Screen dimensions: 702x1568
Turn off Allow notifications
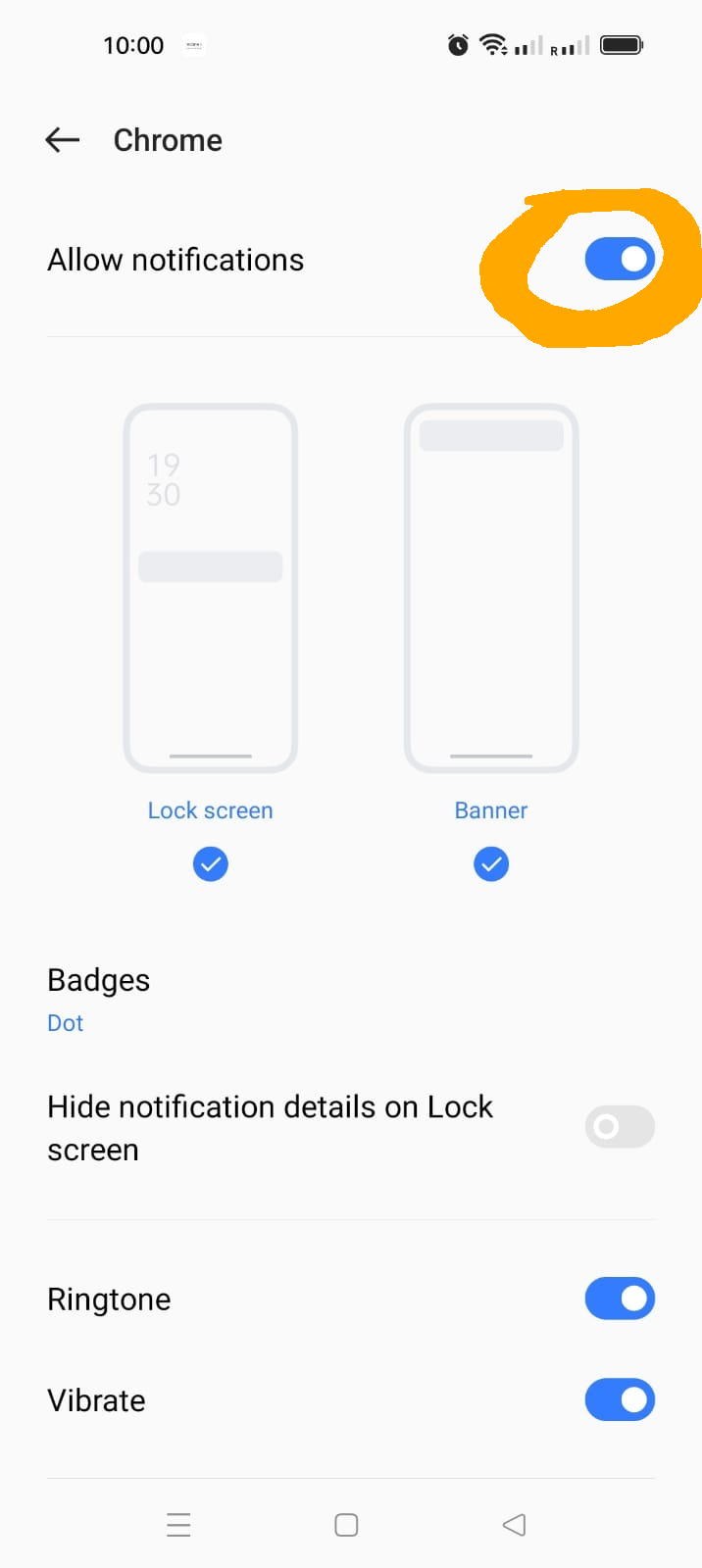click(x=620, y=260)
